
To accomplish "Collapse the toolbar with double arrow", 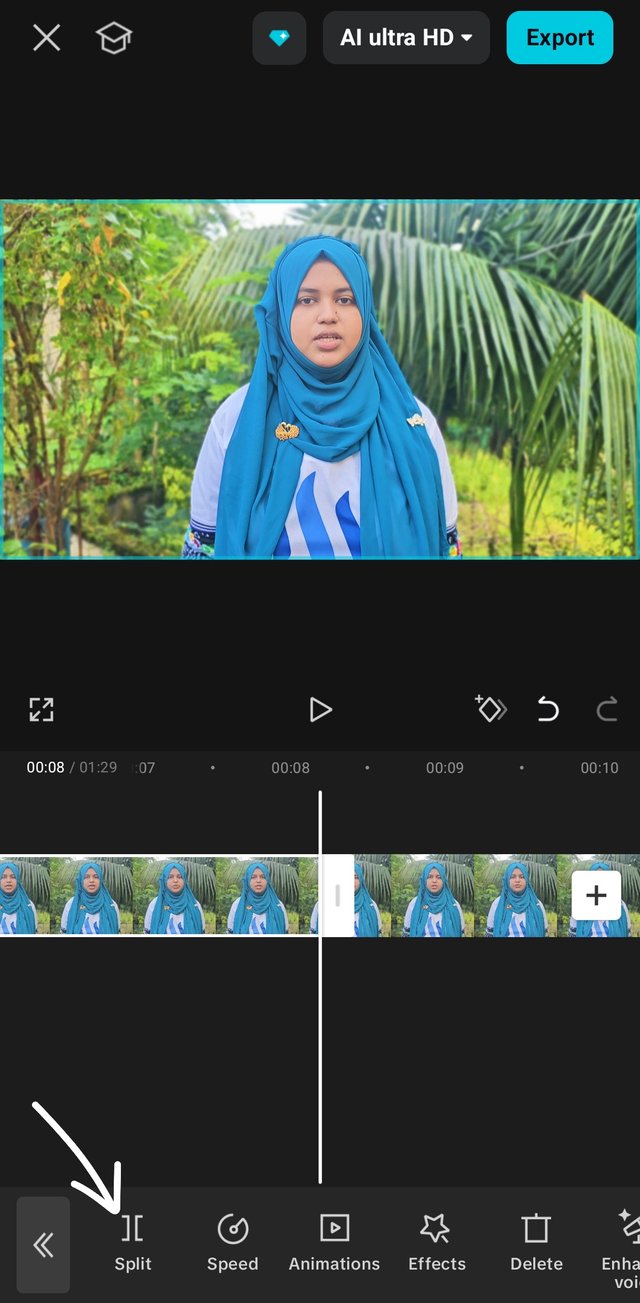I will point(43,1245).
